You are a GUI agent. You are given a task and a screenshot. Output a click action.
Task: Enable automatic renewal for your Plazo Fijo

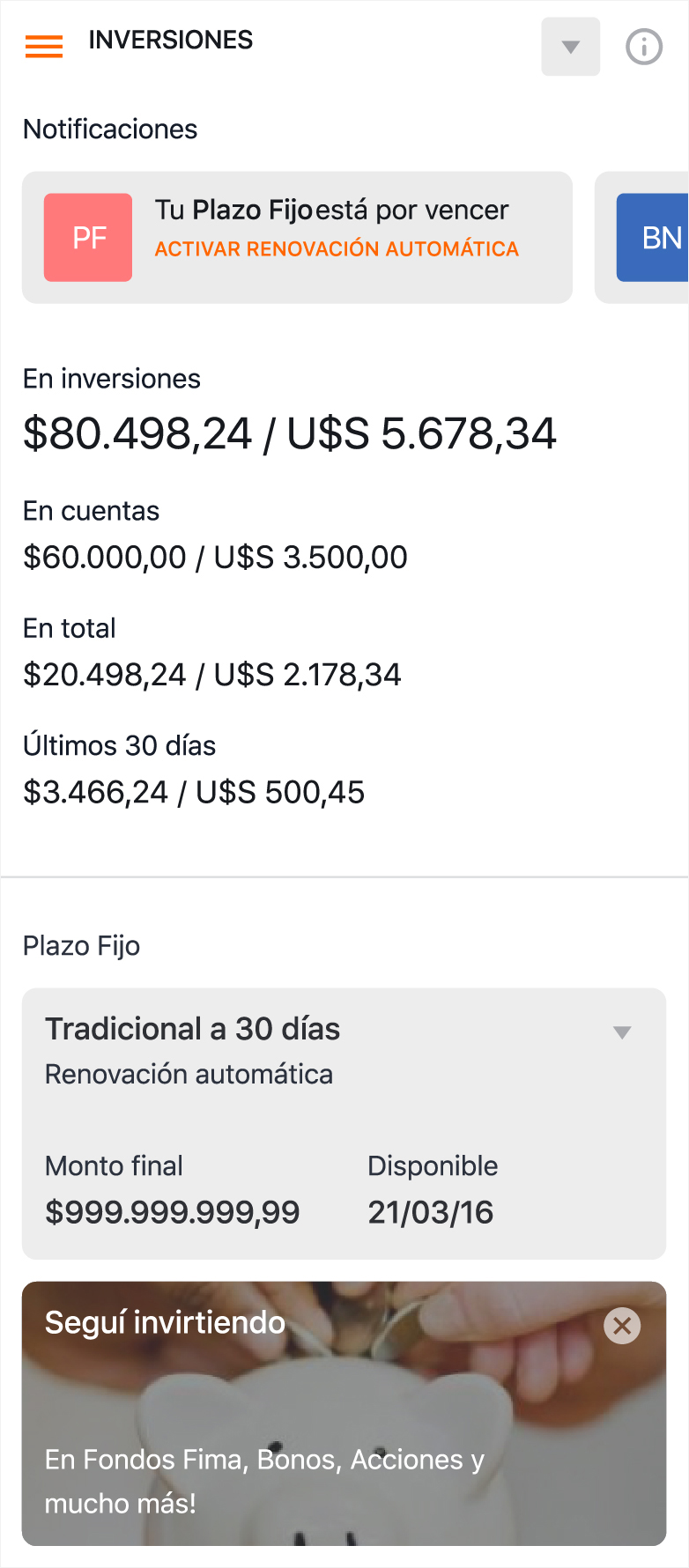(x=337, y=248)
